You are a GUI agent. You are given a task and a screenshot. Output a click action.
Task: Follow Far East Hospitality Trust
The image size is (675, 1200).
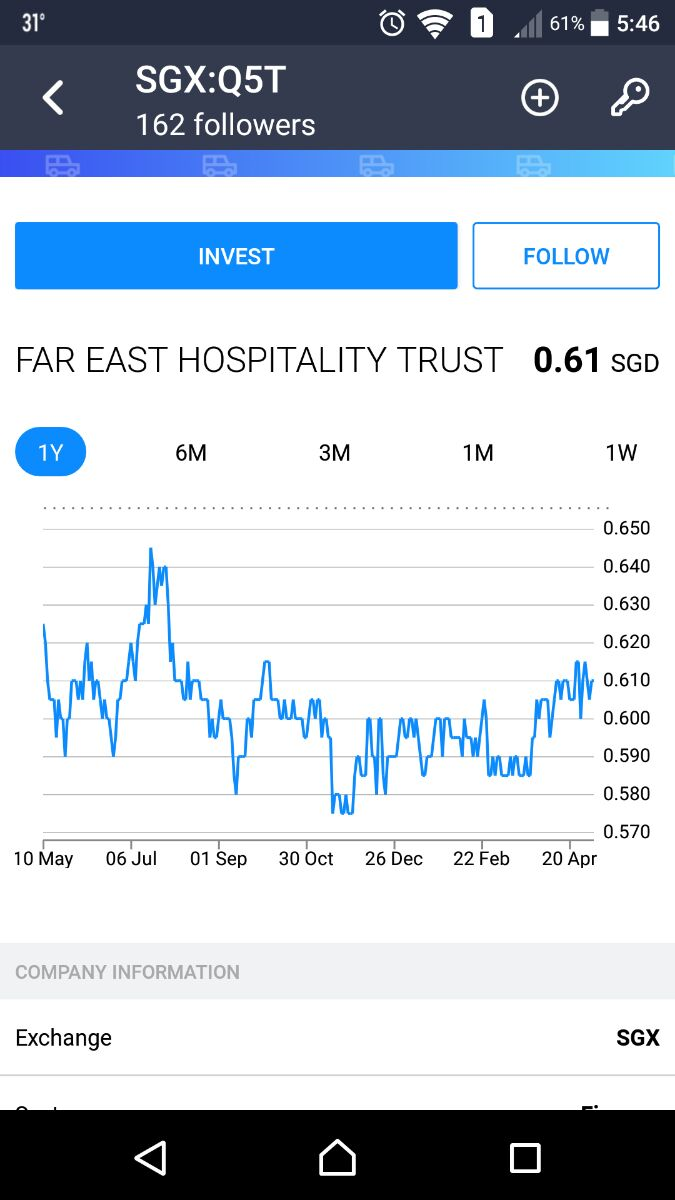[x=566, y=256]
